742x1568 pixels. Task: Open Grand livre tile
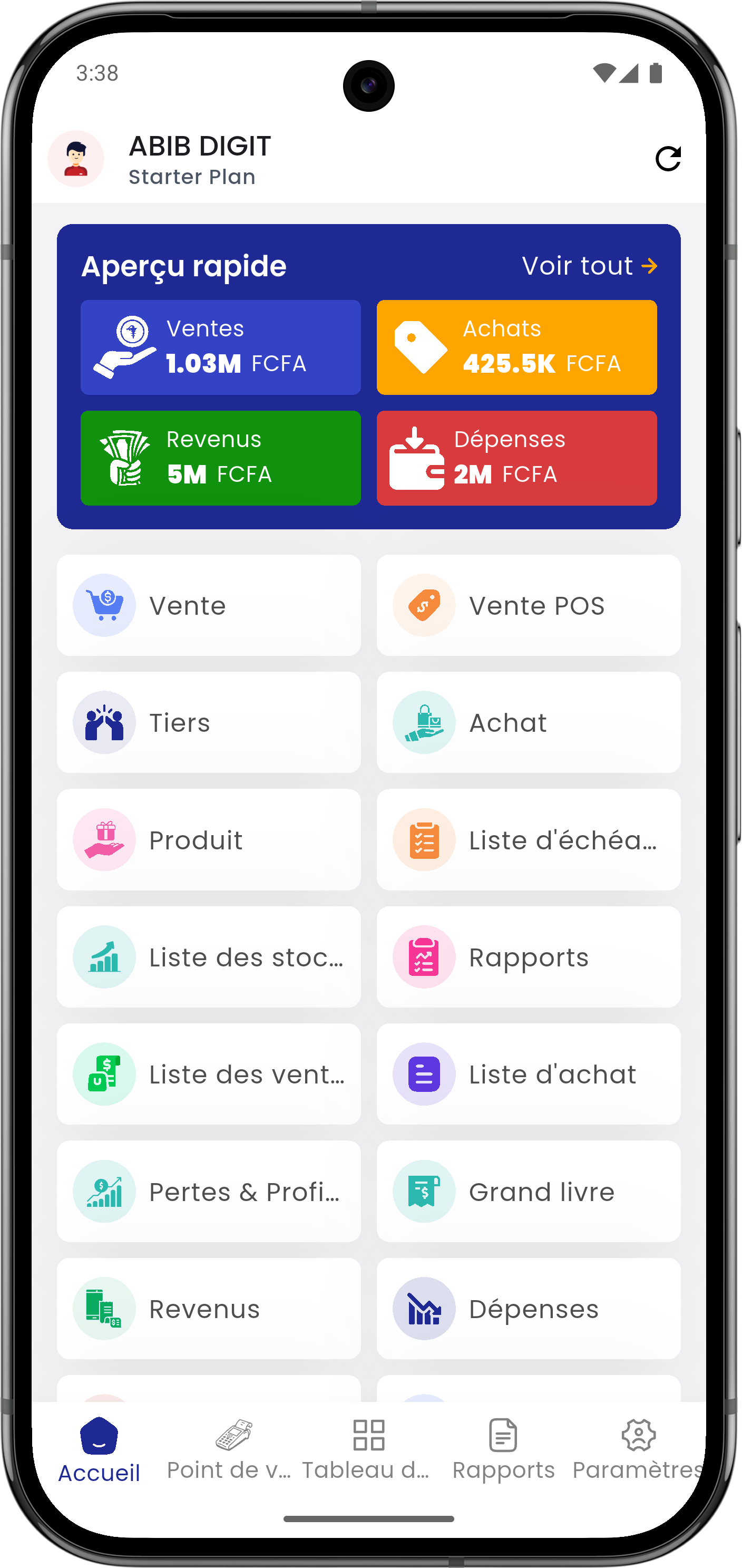point(528,1192)
